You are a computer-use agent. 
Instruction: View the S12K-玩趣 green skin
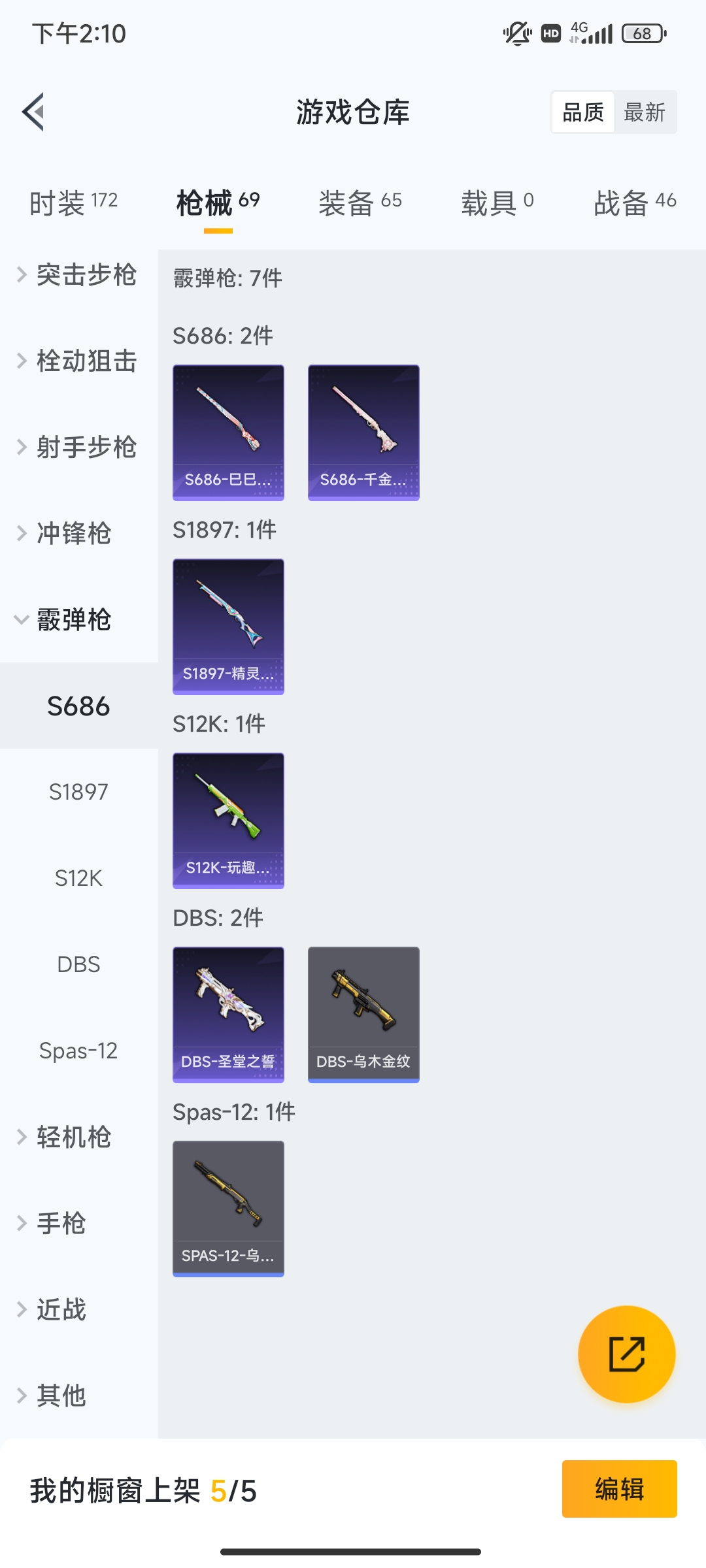228,821
